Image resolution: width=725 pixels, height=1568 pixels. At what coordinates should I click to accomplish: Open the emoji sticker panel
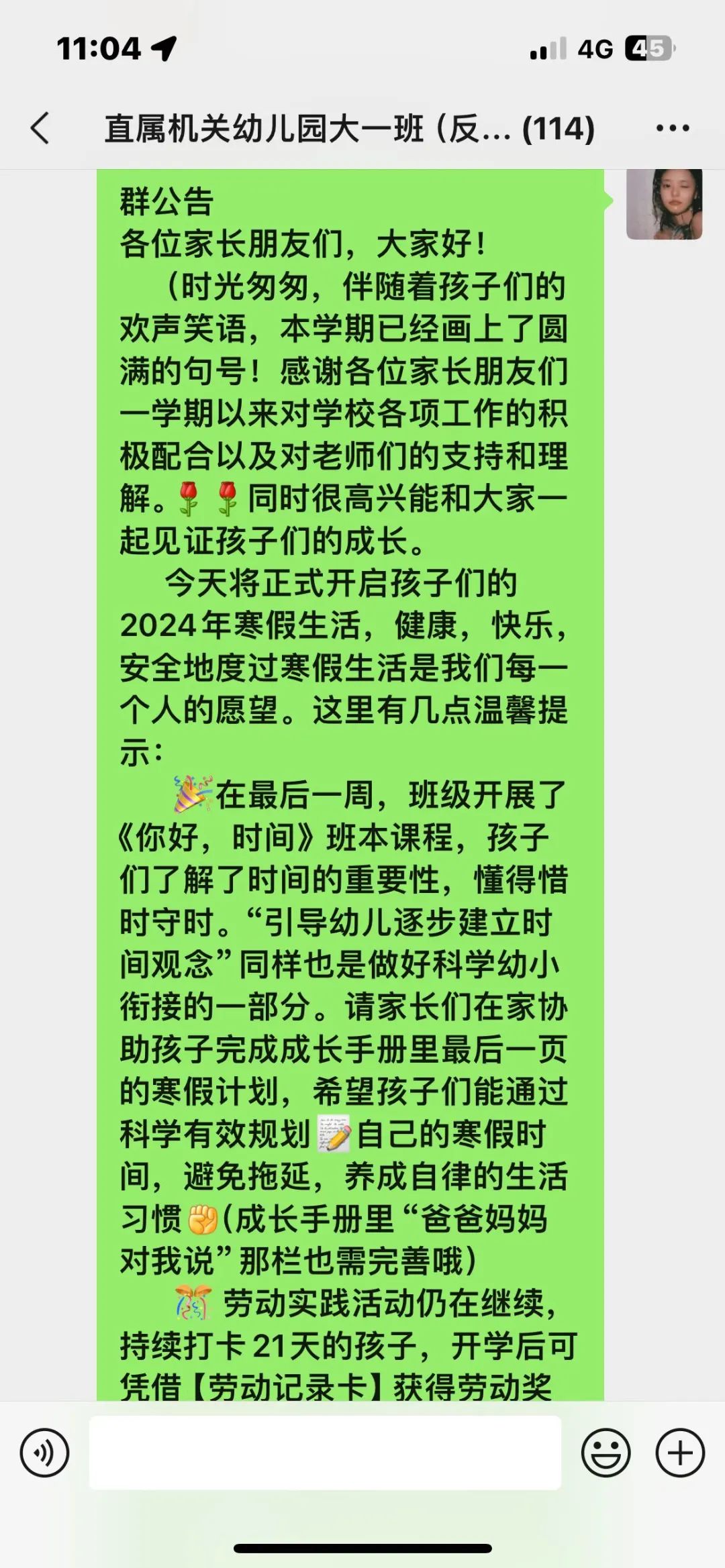pyautogui.click(x=606, y=1453)
